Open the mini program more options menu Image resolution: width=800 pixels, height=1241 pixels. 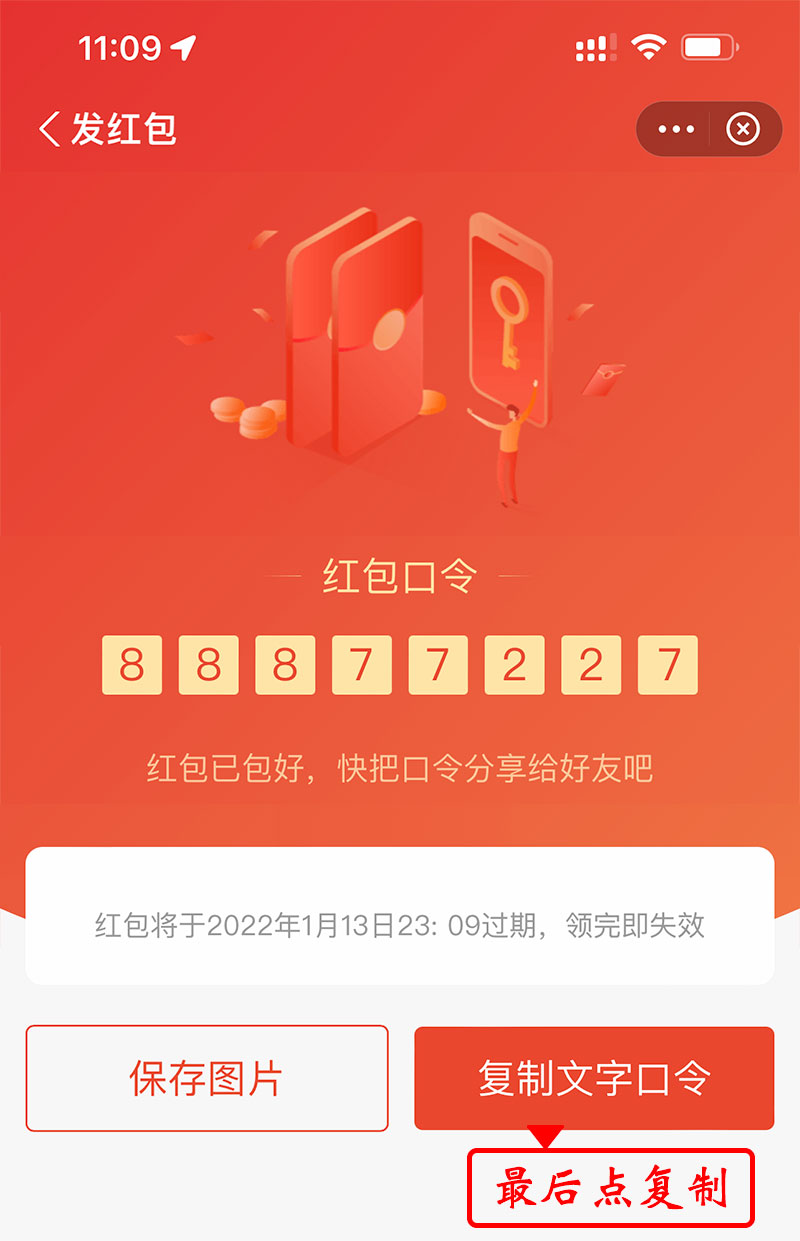click(676, 130)
